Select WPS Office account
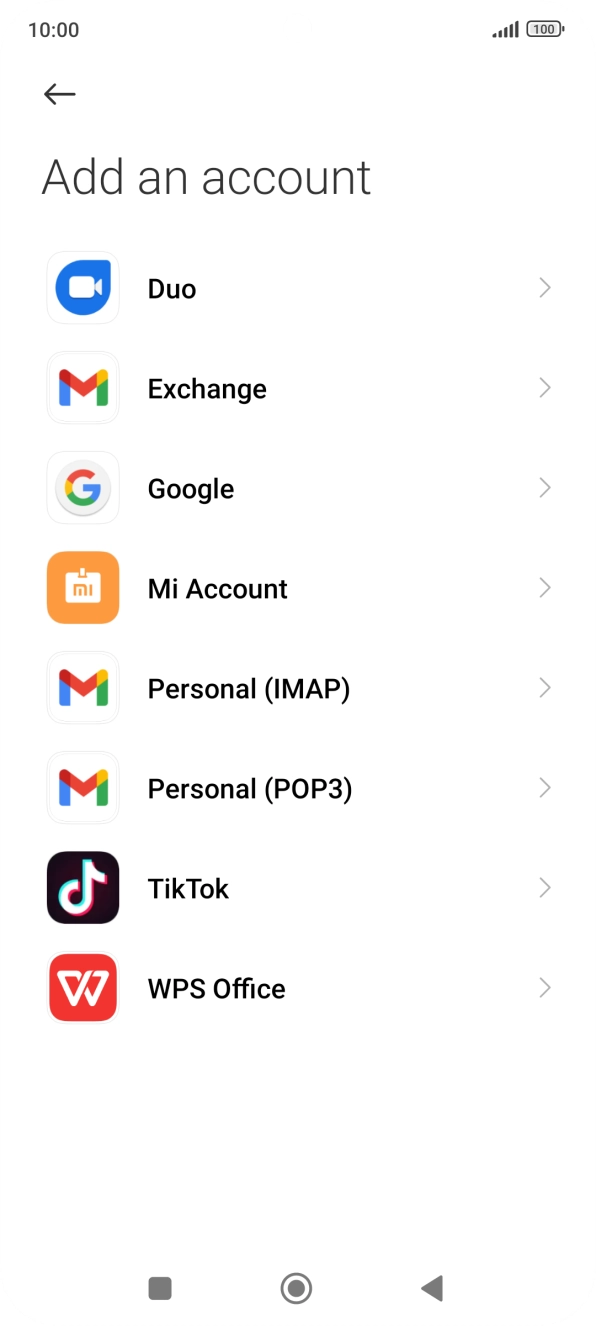This screenshot has height=1326, width=596. click(x=298, y=988)
